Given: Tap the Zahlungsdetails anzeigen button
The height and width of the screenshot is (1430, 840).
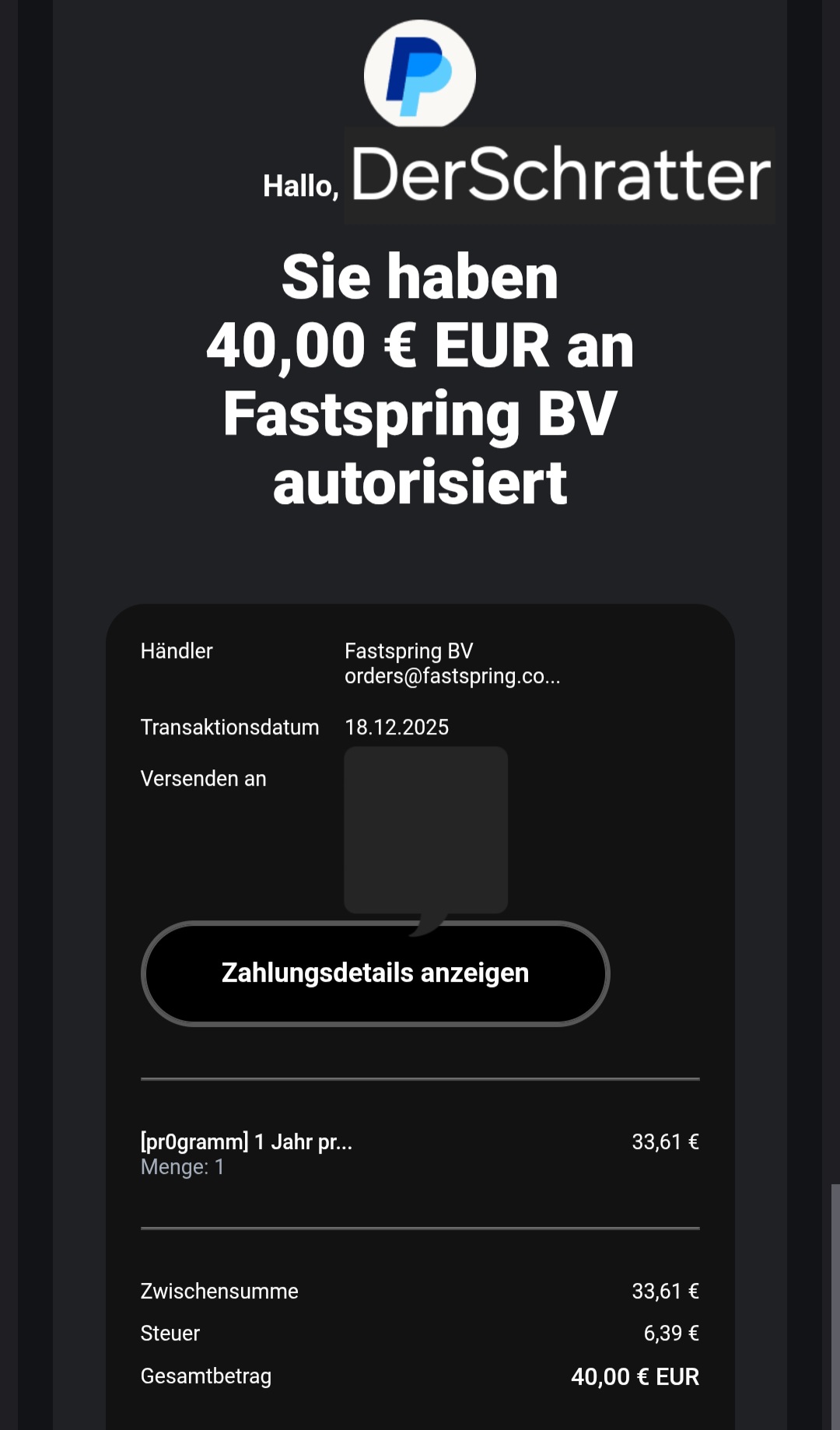Looking at the screenshot, I should [x=375, y=973].
